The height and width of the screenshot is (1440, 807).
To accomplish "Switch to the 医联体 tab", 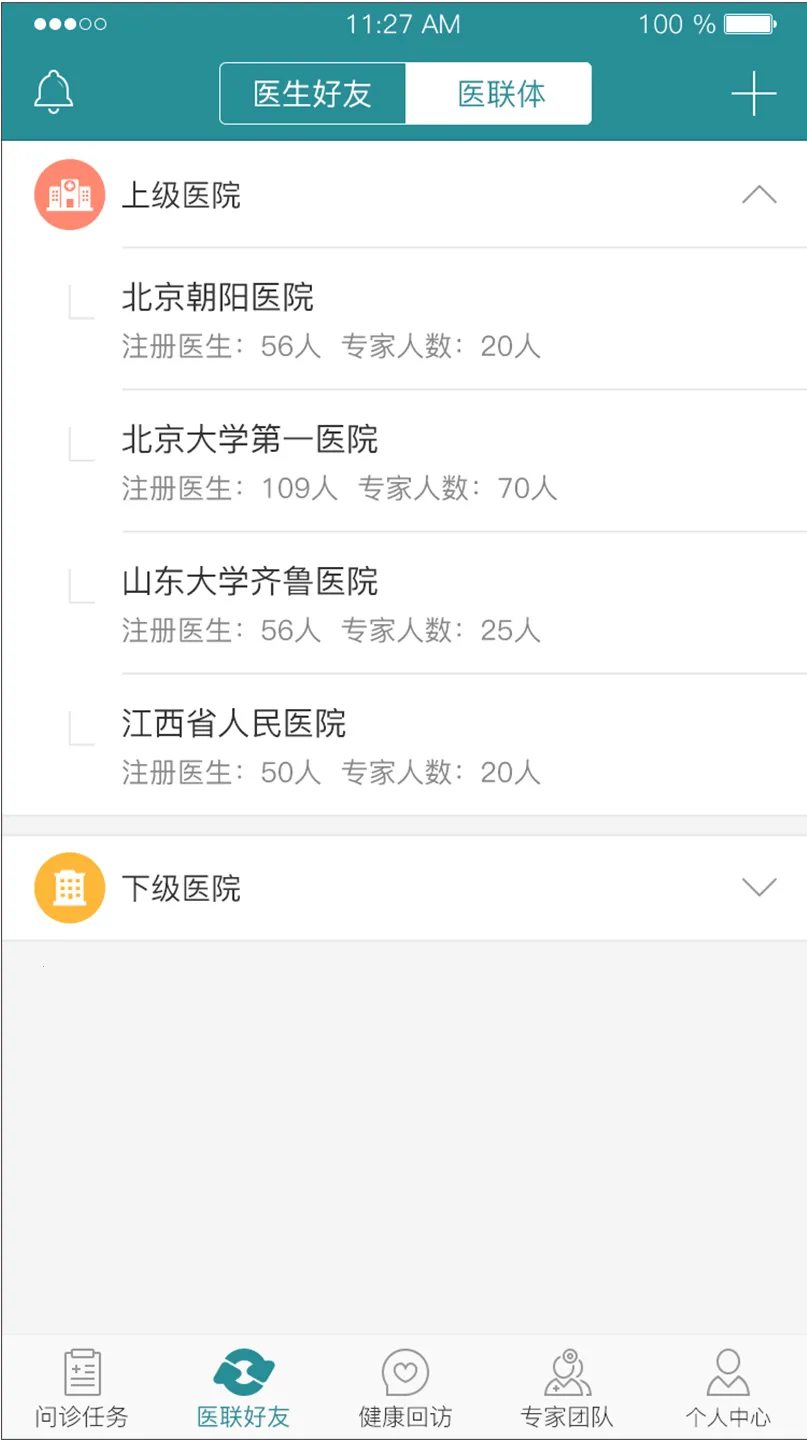I will [x=498, y=93].
